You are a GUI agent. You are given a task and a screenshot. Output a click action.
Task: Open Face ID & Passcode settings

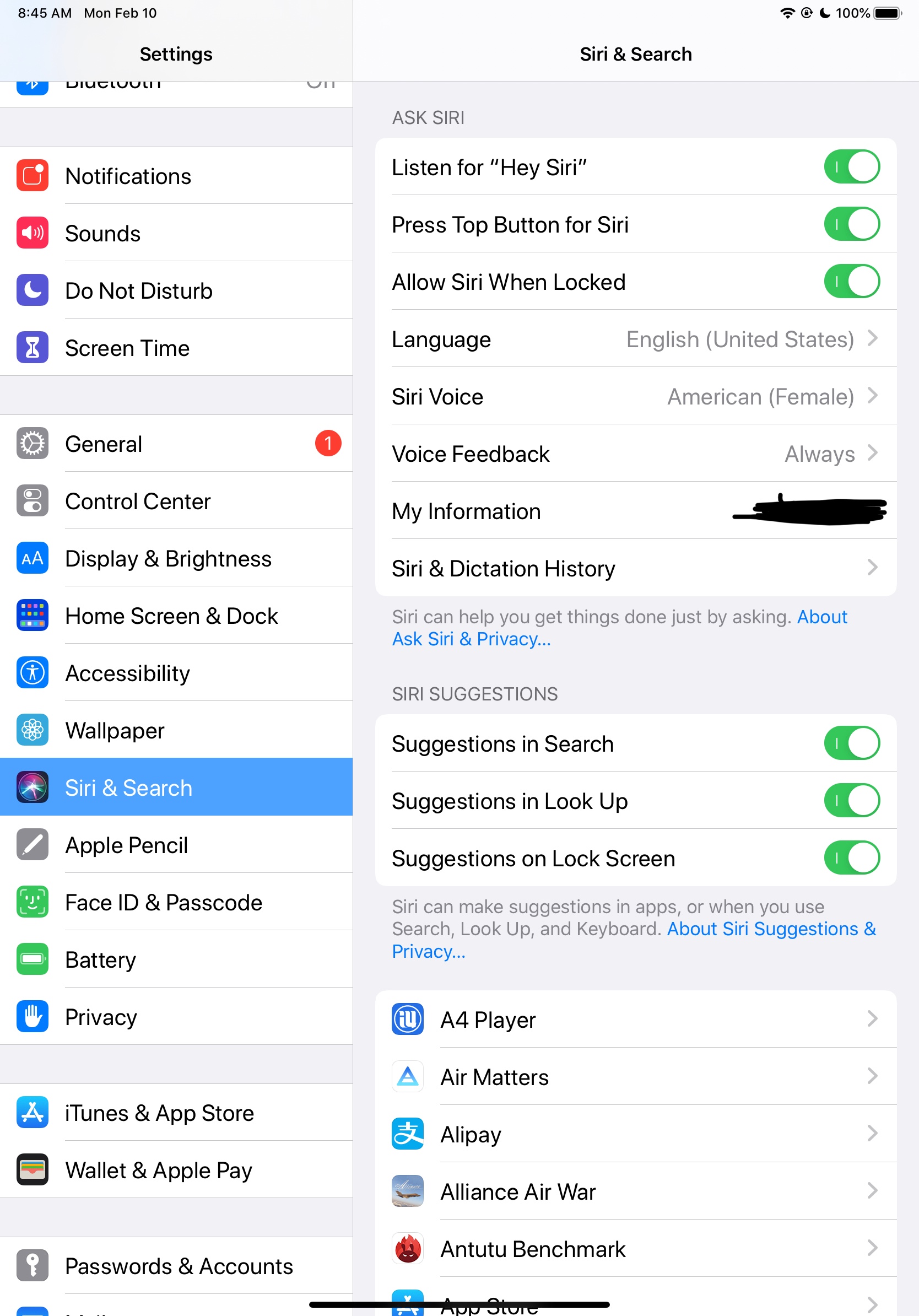point(175,902)
